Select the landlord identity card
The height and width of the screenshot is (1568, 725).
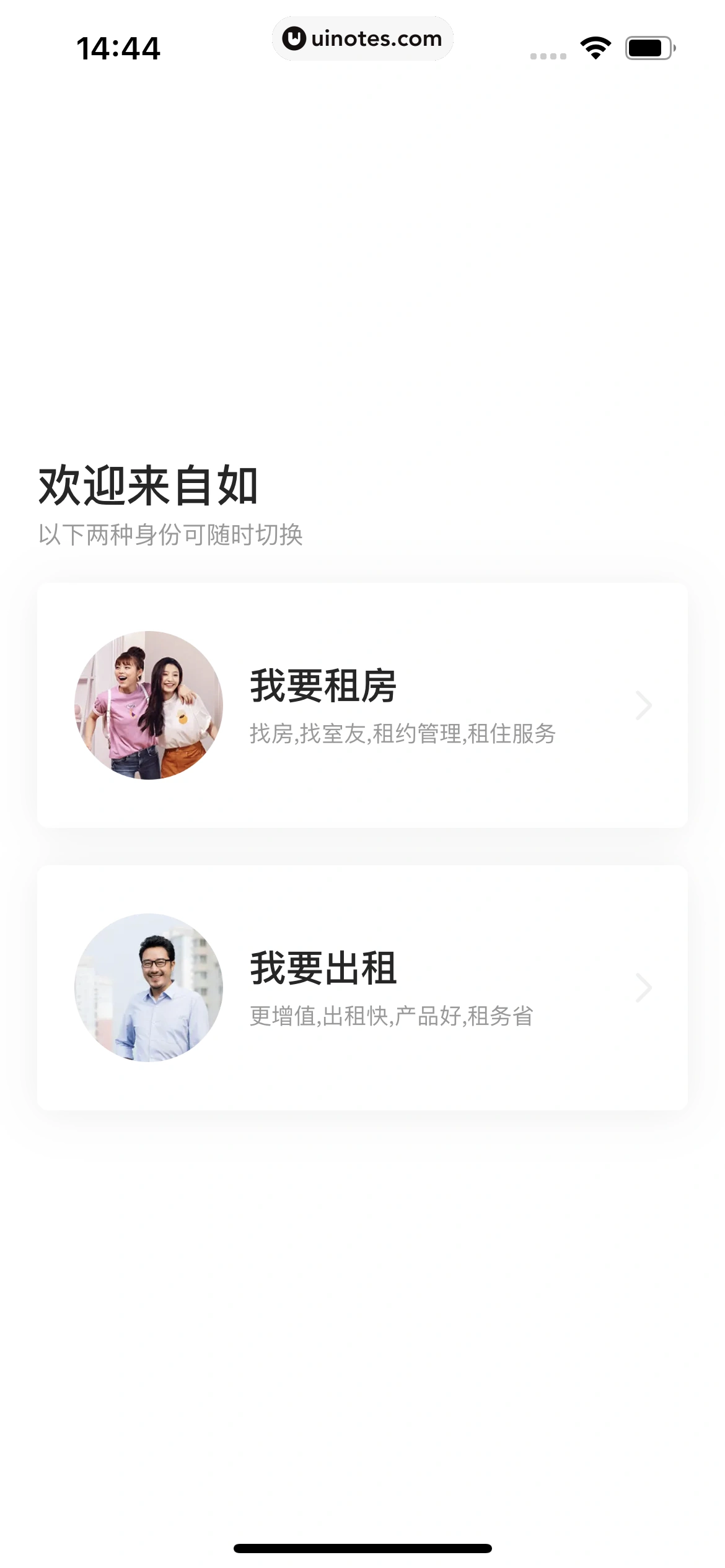[x=362, y=988]
